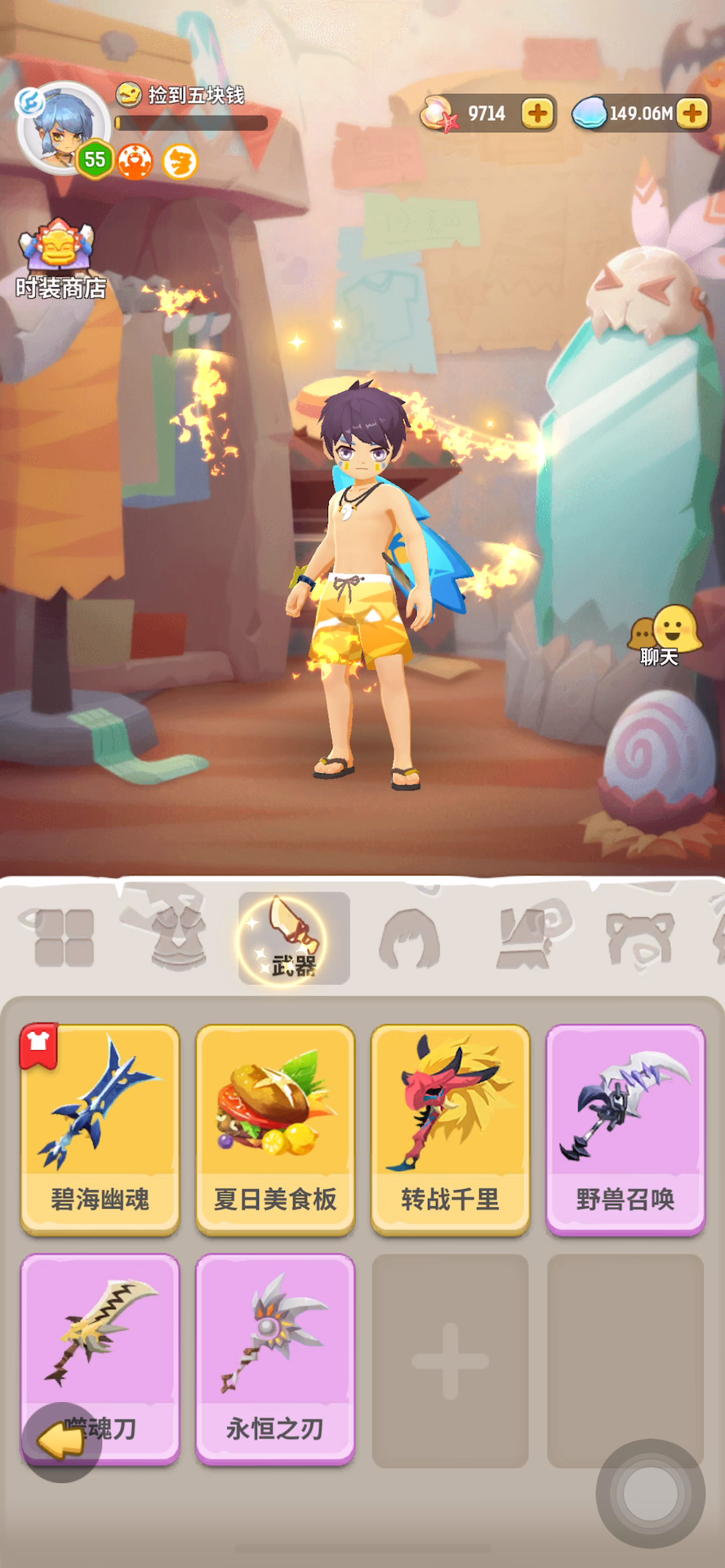Go back with the yellow arrow

[x=60, y=1442]
